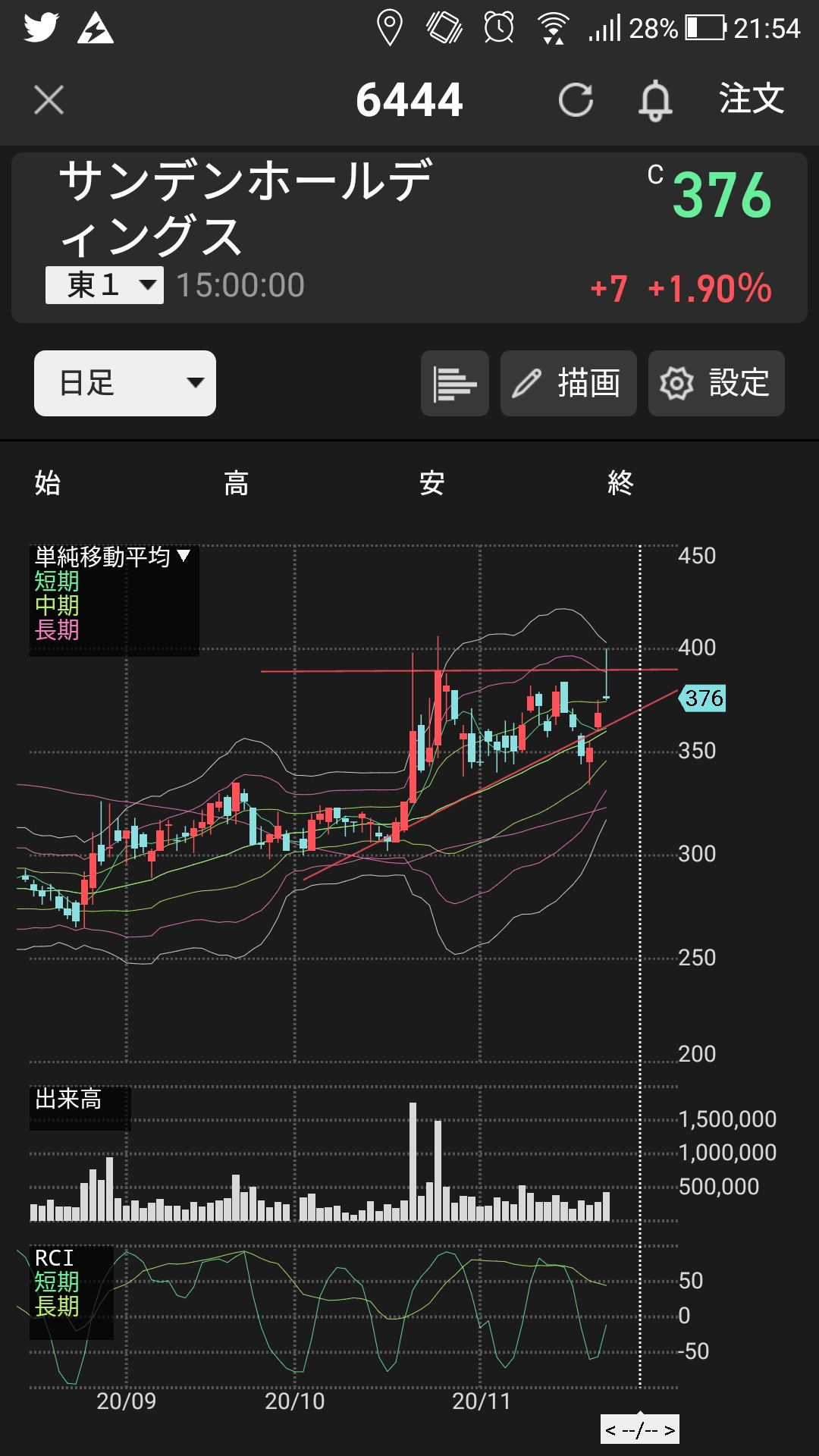Image resolution: width=819 pixels, height=1456 pixels.
Task: Change the 日足 chart period dropdown
Action: point(125,383)
